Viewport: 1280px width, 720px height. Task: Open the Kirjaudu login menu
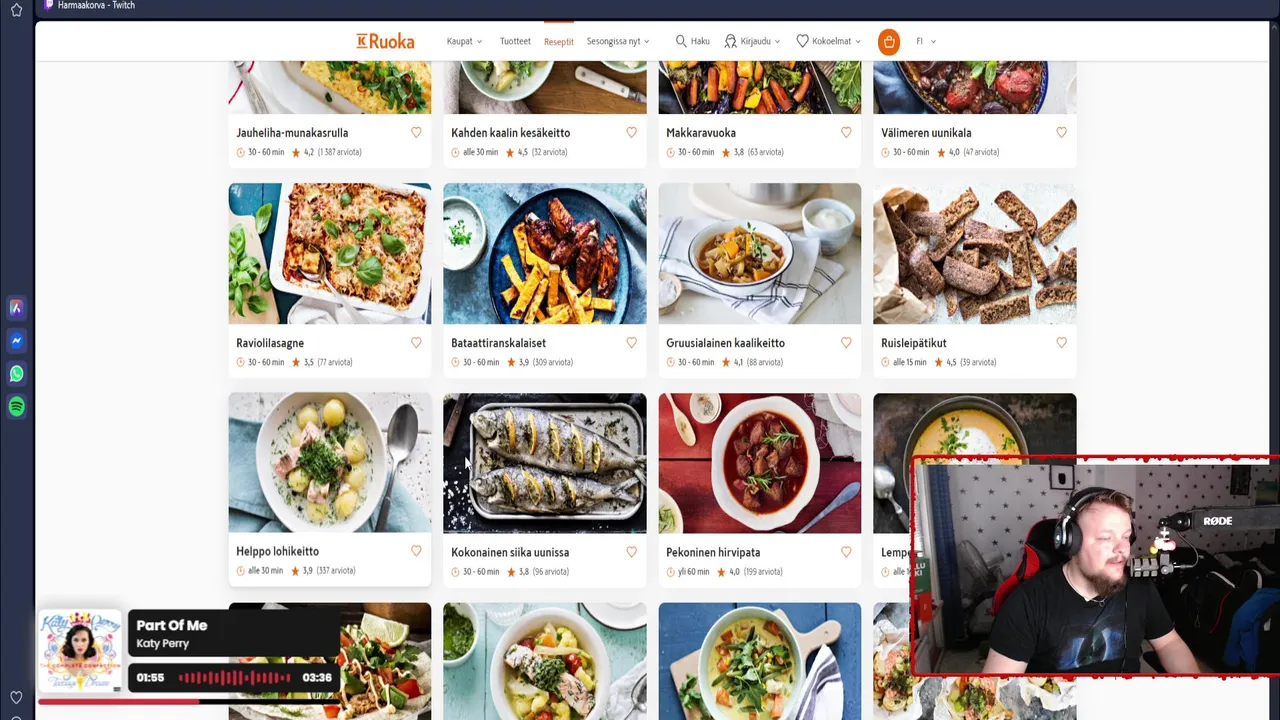(x=752, y=41)
